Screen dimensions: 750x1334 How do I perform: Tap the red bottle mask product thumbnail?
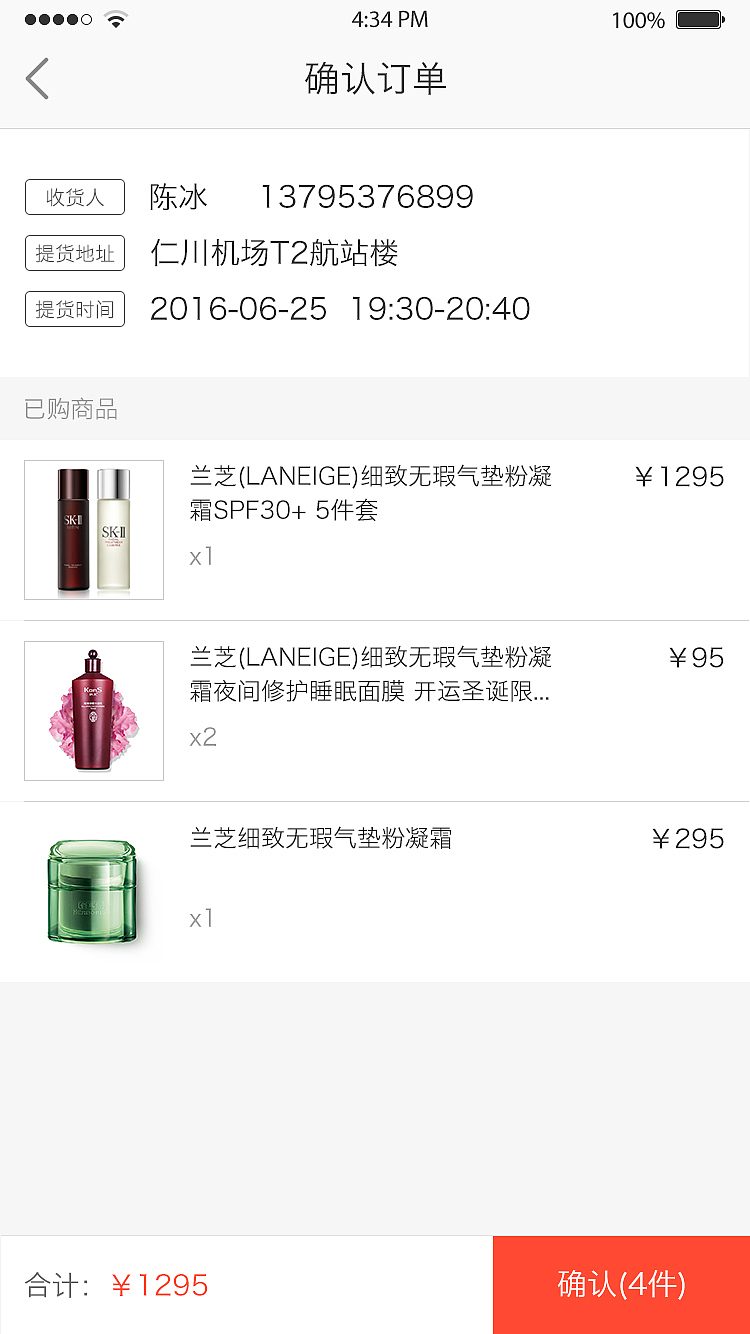(93, 710)
